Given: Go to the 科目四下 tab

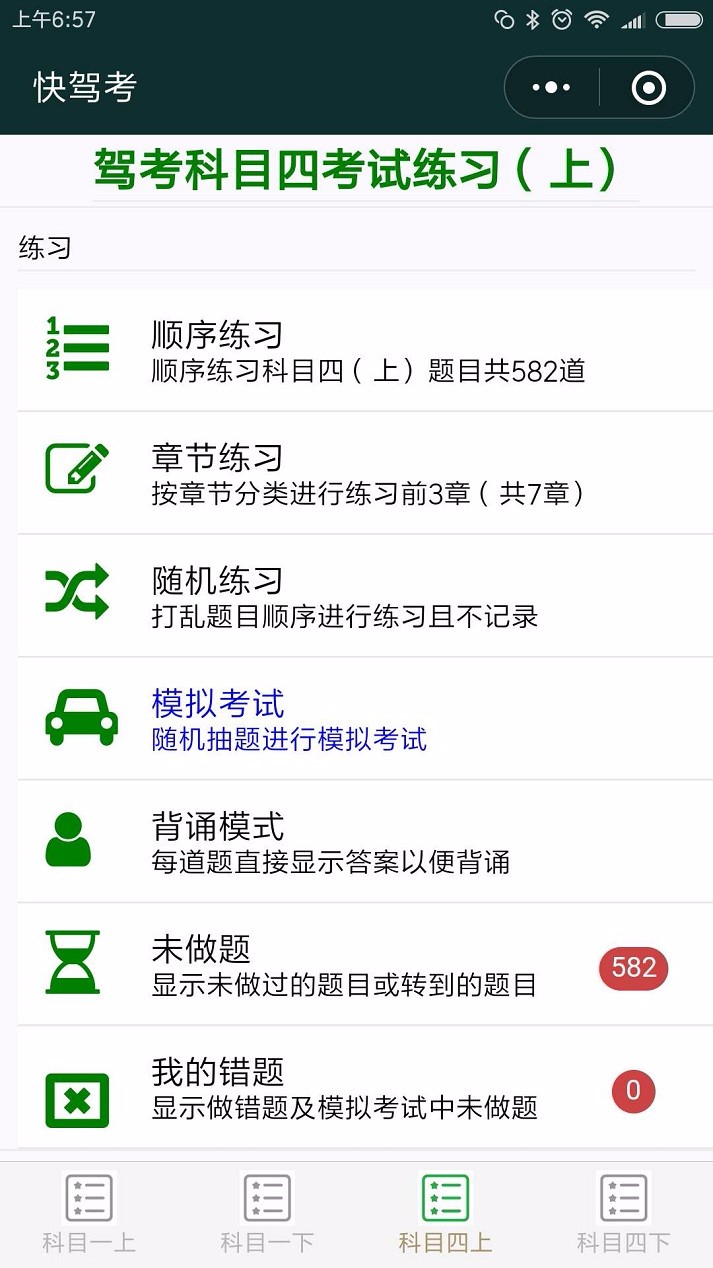Looking at the screenshot, I should [x=623, y=1214].
